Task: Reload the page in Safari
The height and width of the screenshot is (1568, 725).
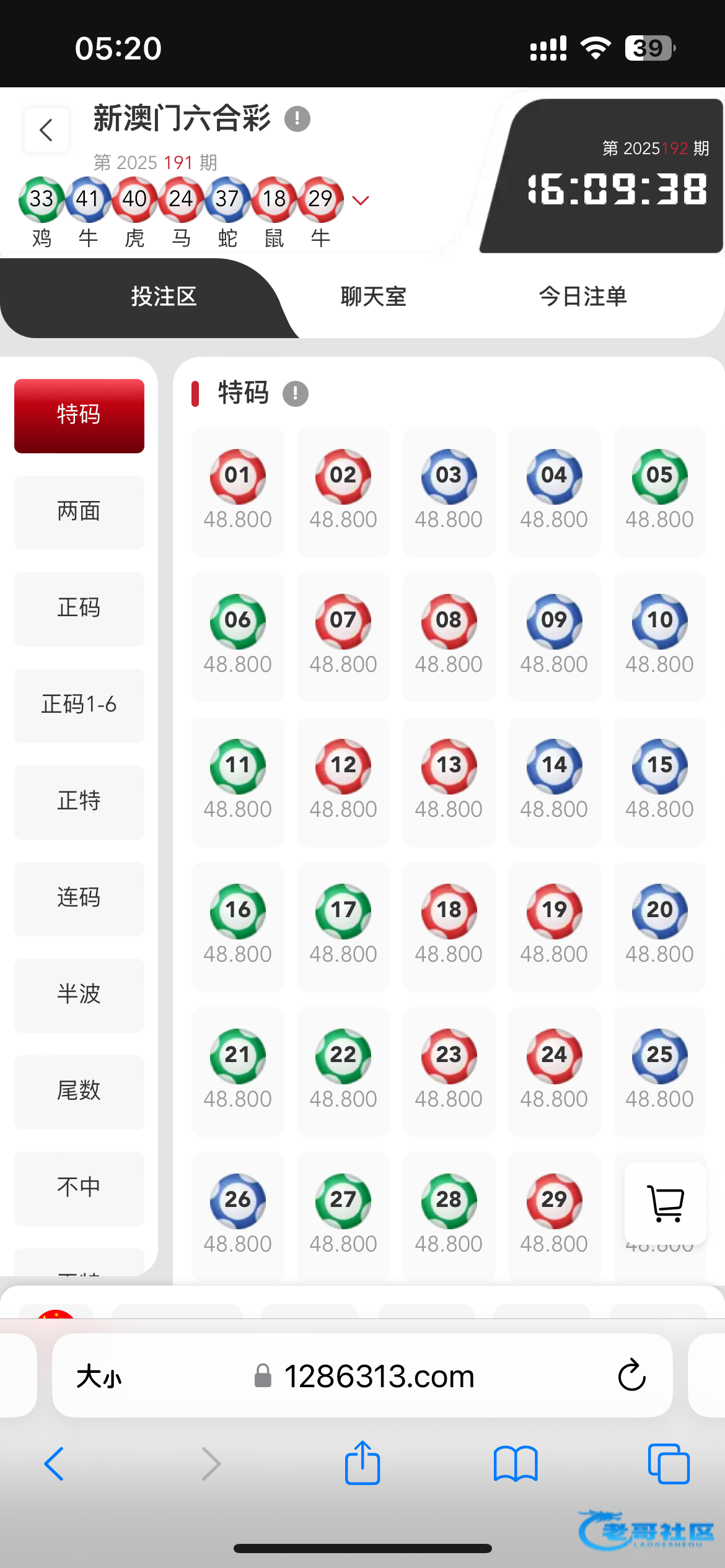Action: (631, 1375)
